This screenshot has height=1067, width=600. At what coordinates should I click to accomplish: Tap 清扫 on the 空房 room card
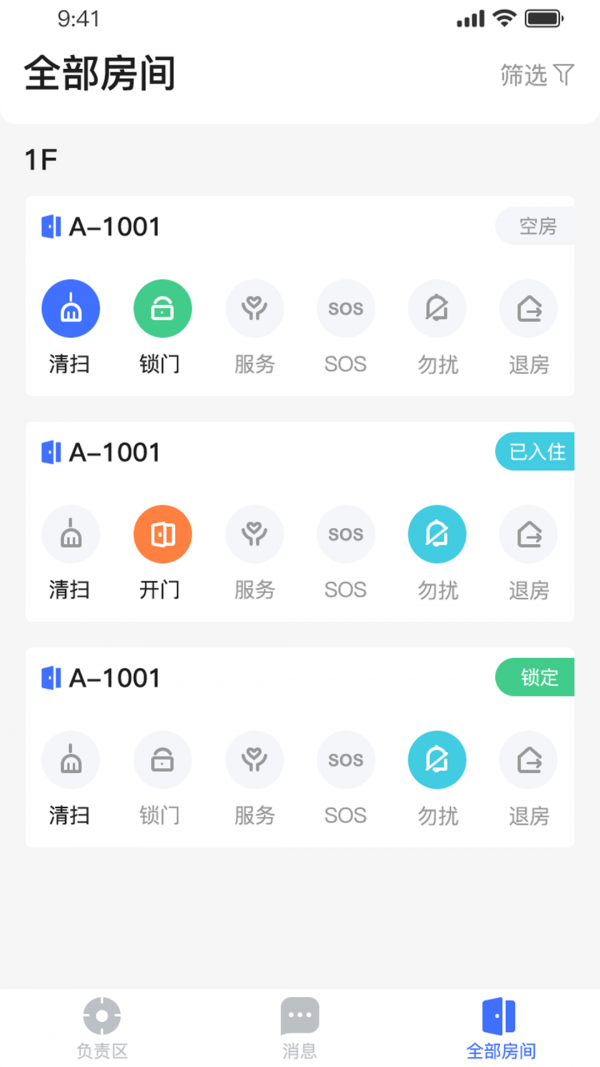point(70,308)
